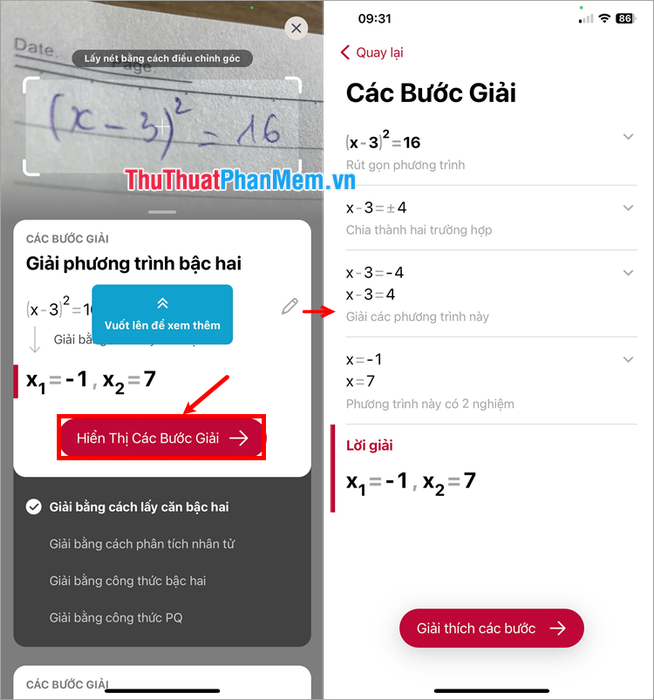654x700 pixels.
Task: Expand the Chia thành hai trường hợp step
Action: tap(628, 208)
